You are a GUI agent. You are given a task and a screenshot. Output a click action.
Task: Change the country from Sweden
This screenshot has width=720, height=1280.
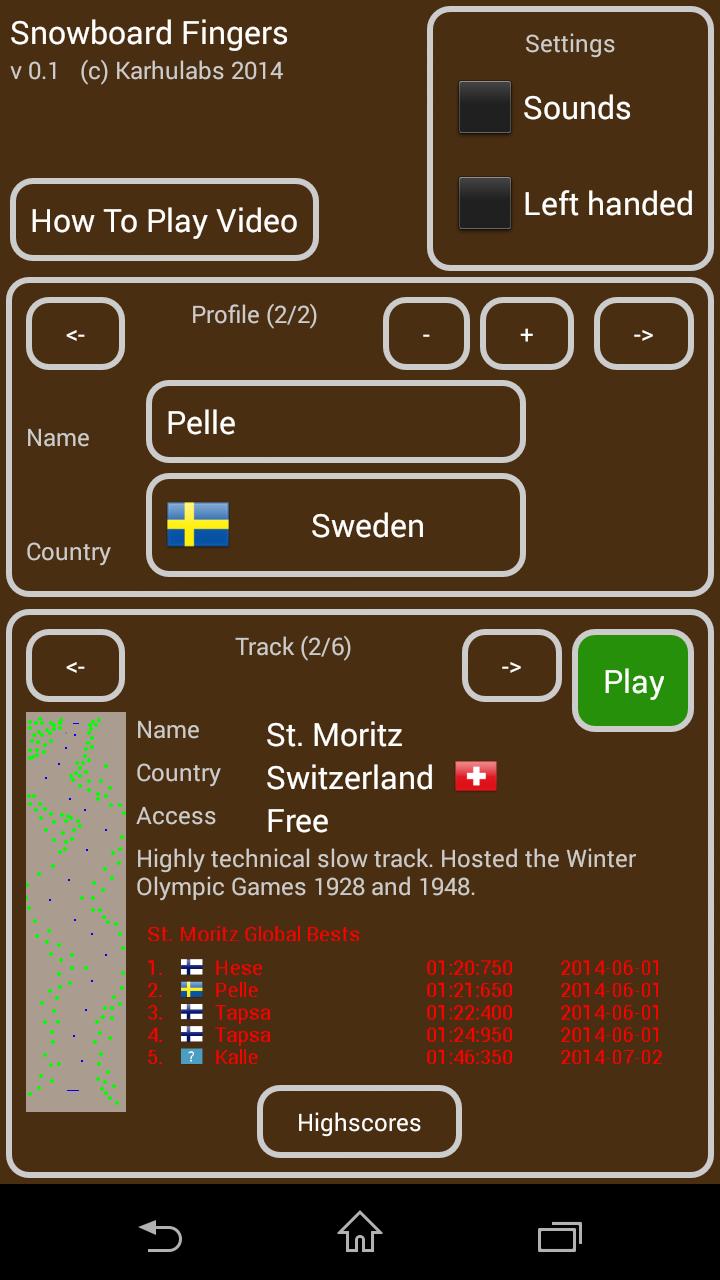tap(336, 526)
